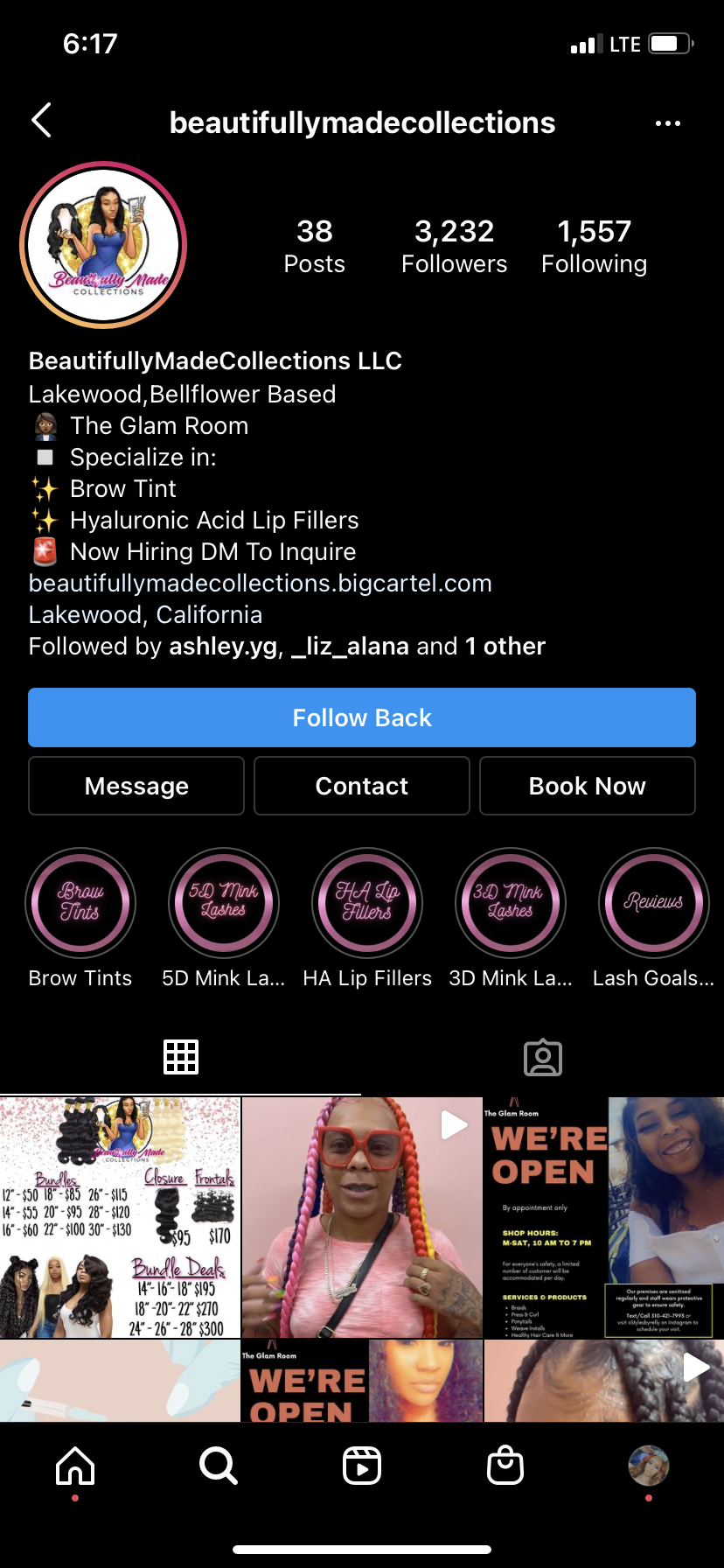Tap the Follow Back button
This screenshot has width=724, height=1568.
[x=362, y=717]
